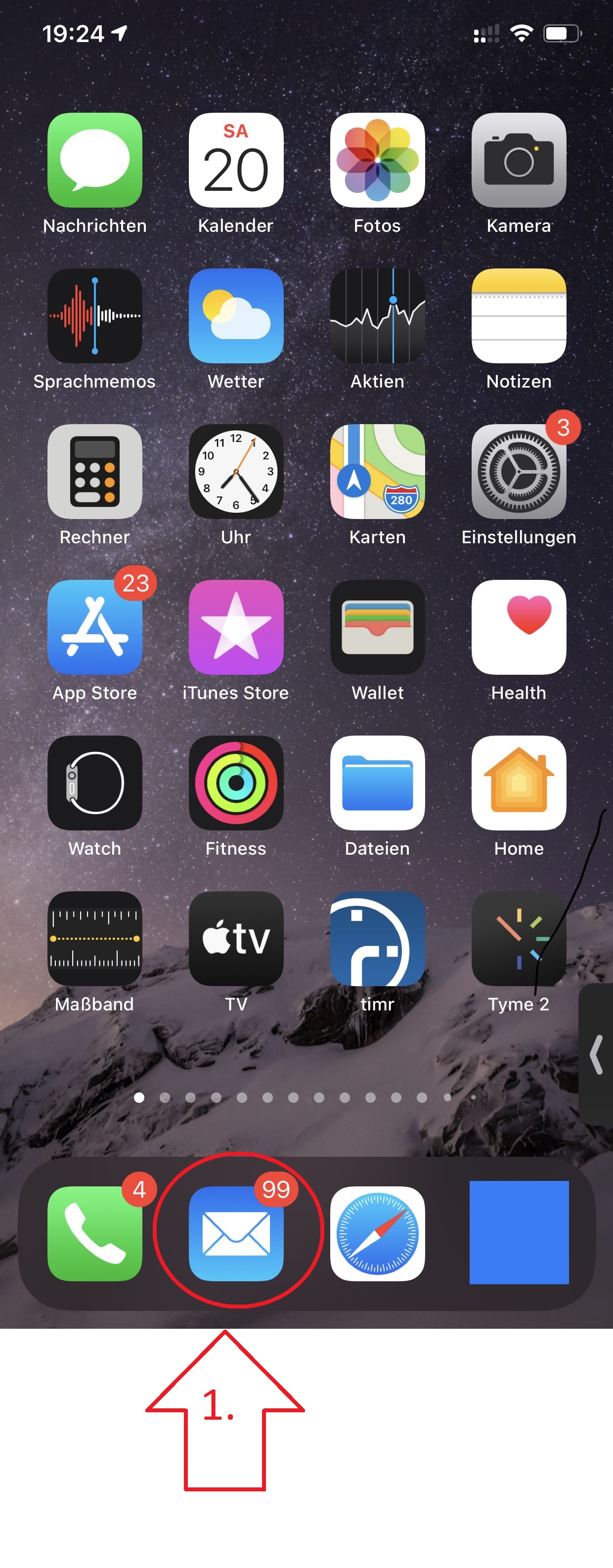Launch the Notizen app

coord(518,316)
